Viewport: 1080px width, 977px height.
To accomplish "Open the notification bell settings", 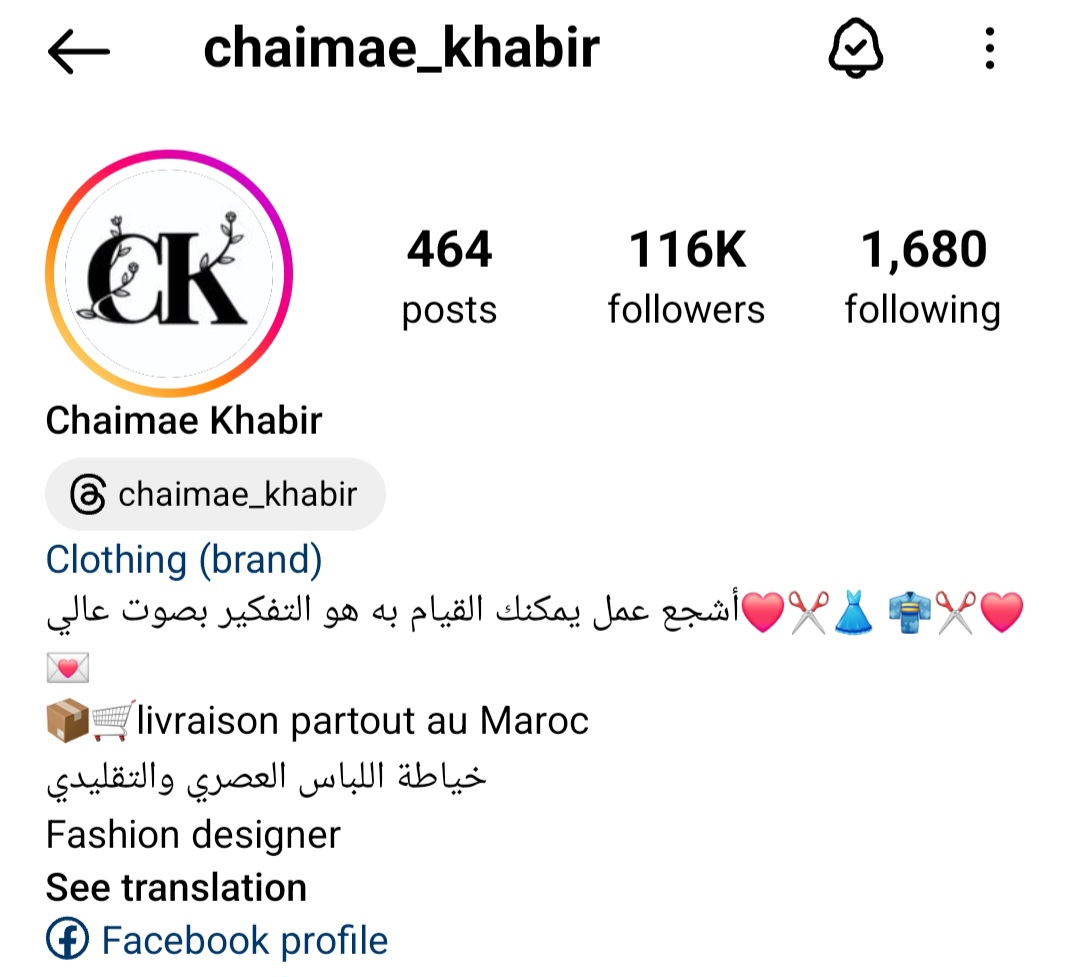I will (858, 48).
